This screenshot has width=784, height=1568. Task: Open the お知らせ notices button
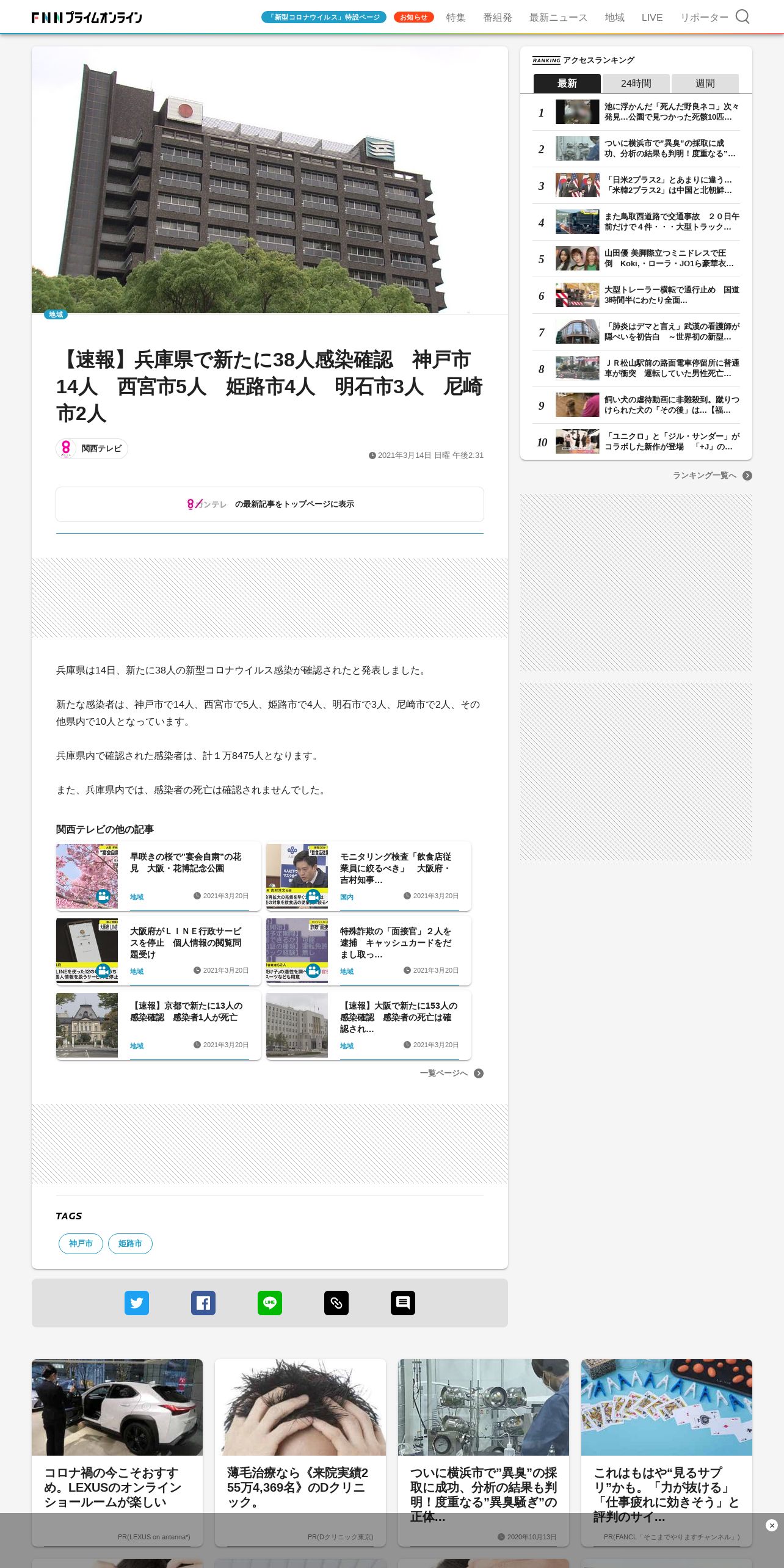click(x=413, y=17)
